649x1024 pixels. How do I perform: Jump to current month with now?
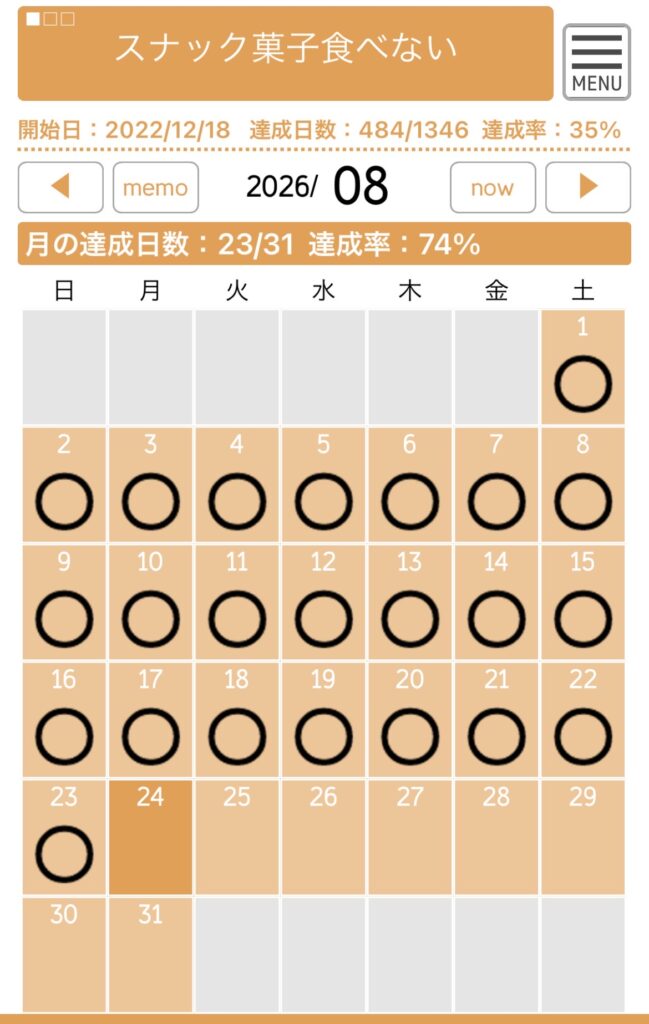click(493, 187)
